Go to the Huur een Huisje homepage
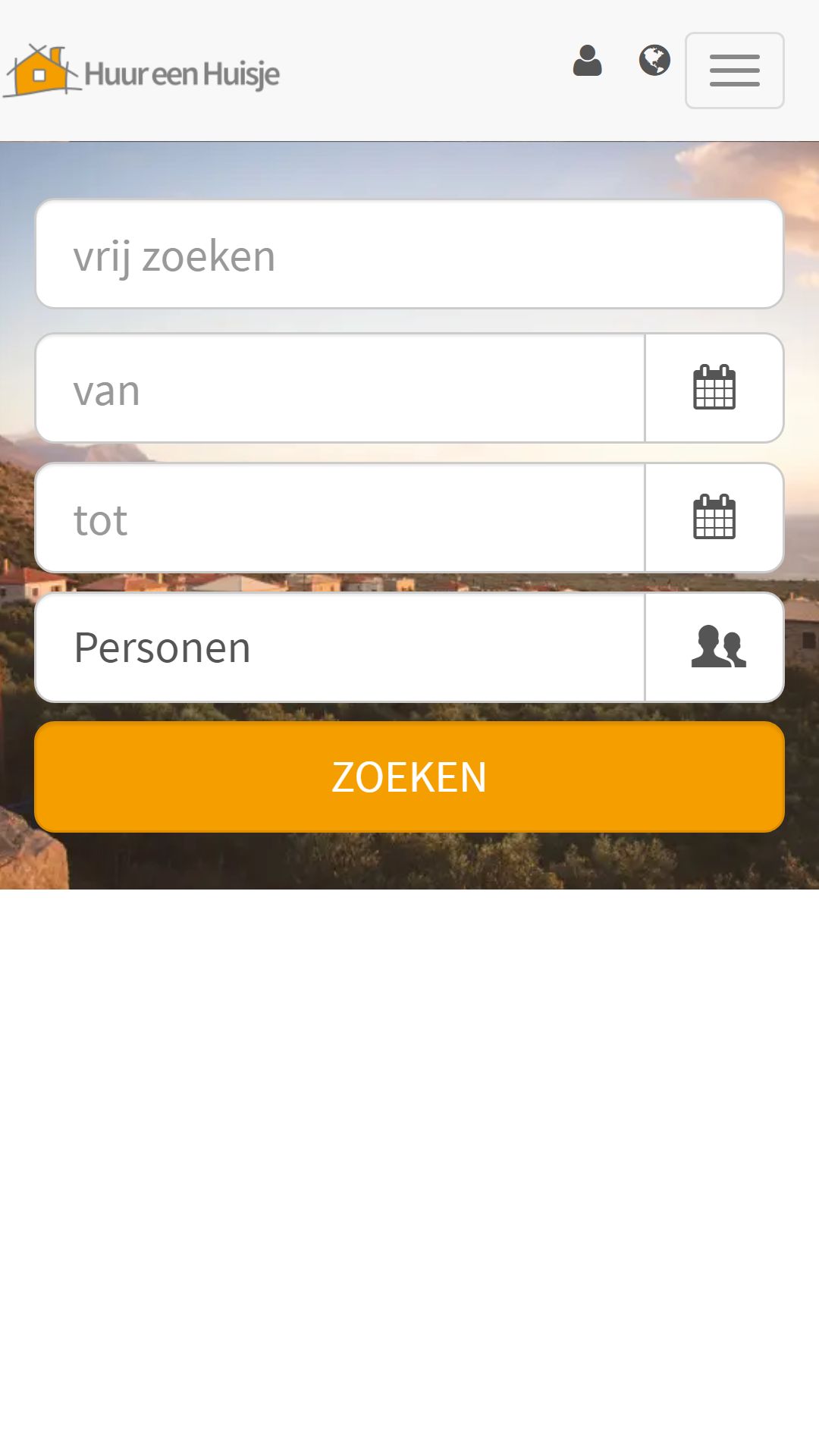819x1456 pixels. coord(143,72)
